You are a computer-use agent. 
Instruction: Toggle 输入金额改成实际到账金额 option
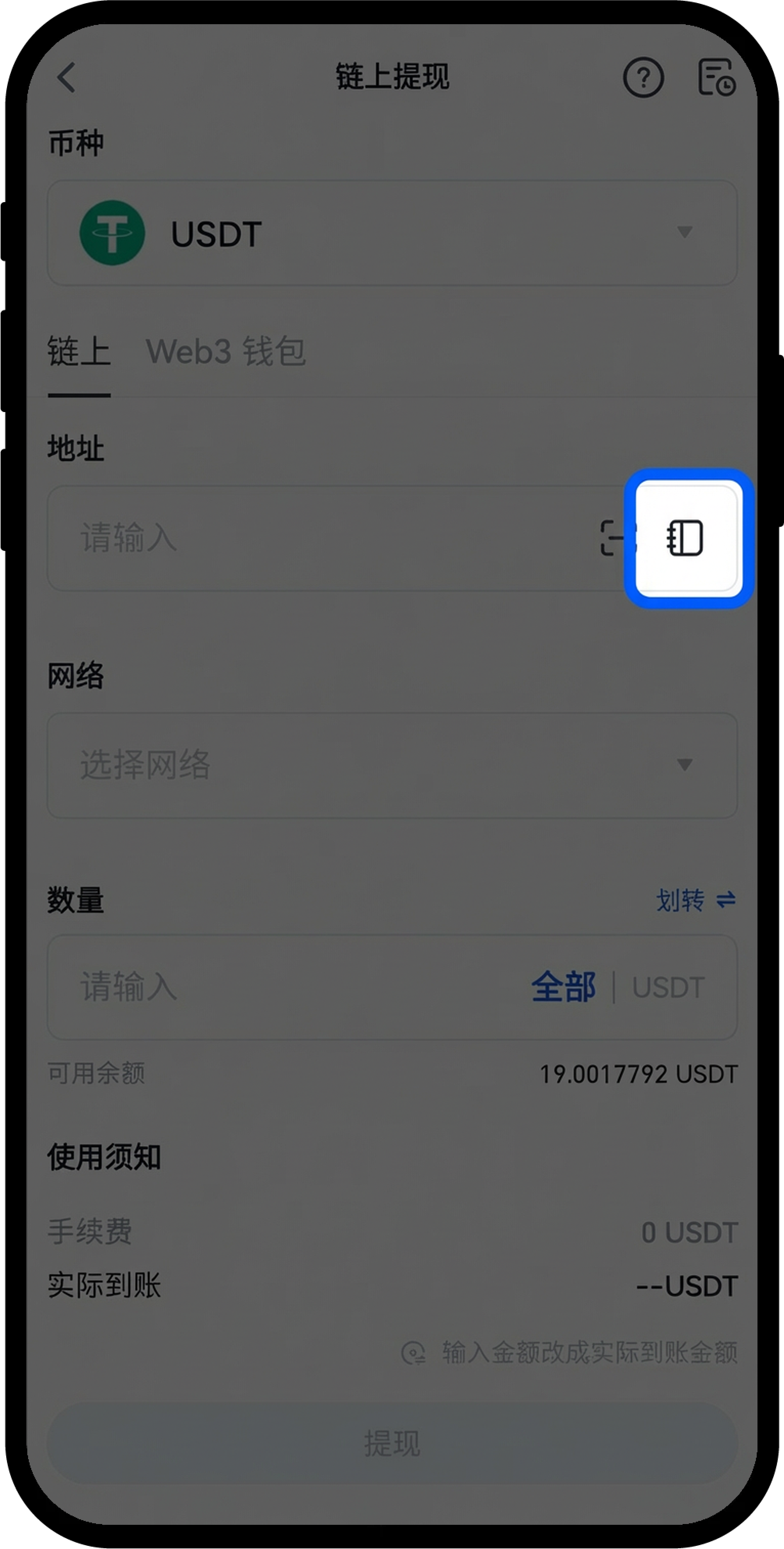[568, 1352]
